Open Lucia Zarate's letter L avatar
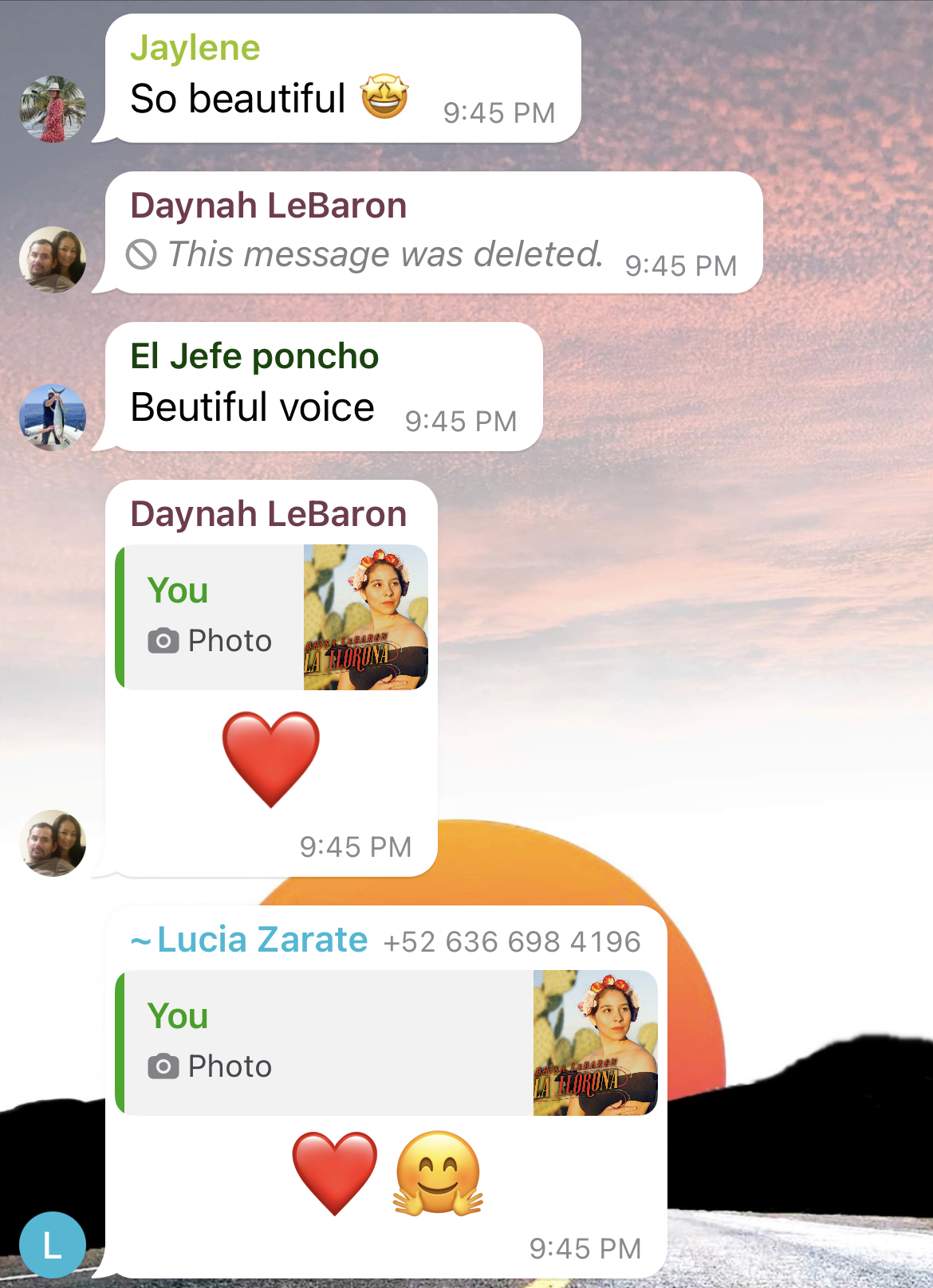933x1288 pixels. coord(53,1244)
